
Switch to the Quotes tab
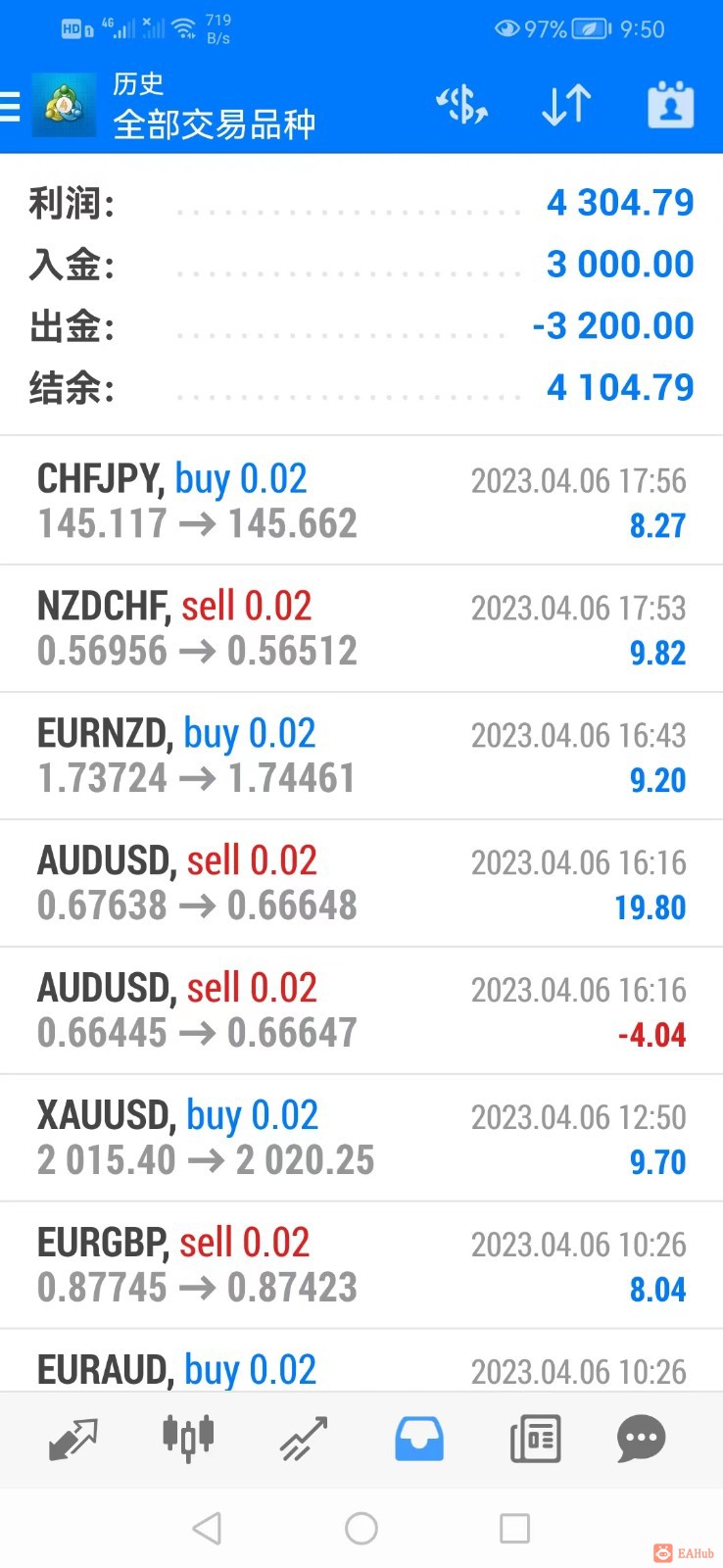[x=73, y=1440]
